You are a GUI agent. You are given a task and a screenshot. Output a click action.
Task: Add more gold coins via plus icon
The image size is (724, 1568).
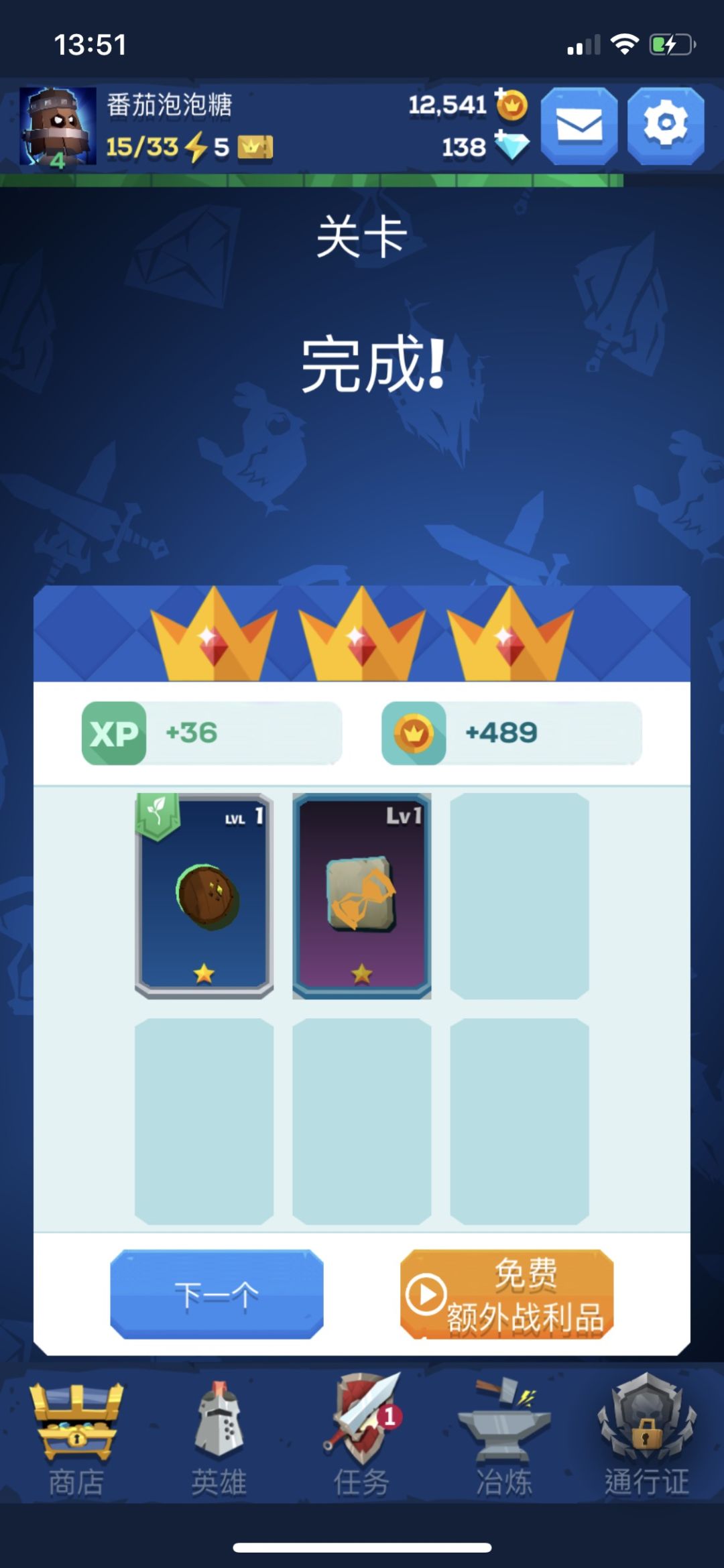pyautogui.click(x=511, y=105)
